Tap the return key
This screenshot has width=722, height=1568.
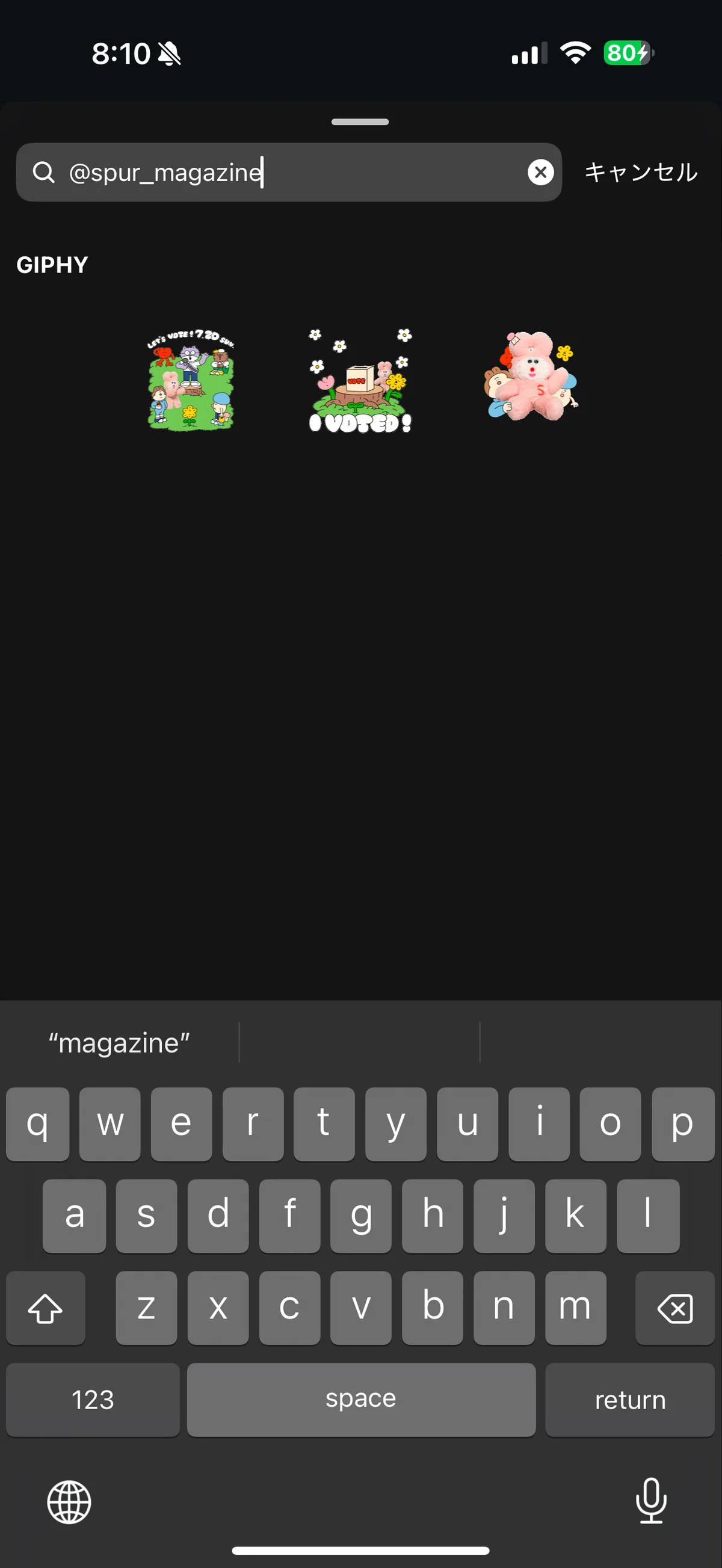(x=629, y=1400)
